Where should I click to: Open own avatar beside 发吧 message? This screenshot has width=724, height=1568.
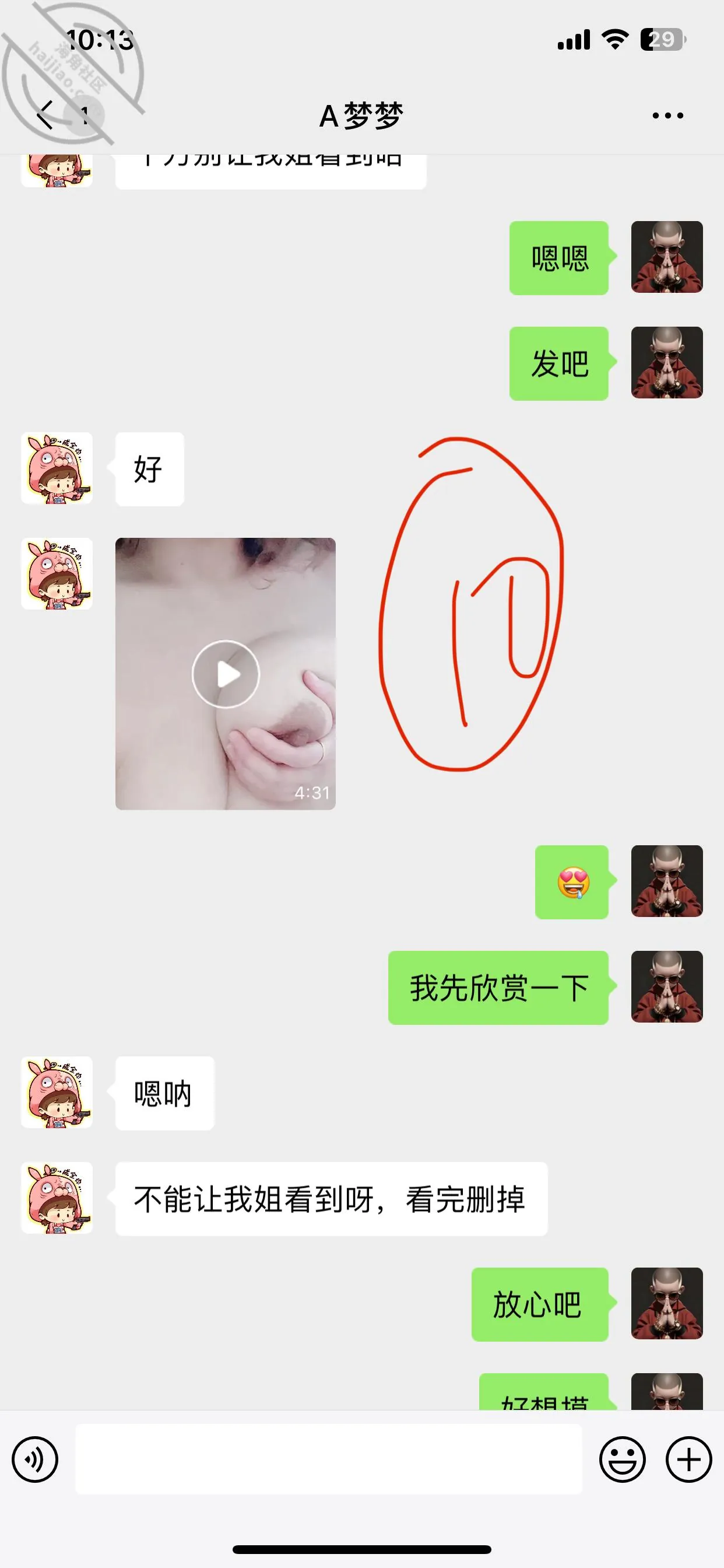pos(667,363)
